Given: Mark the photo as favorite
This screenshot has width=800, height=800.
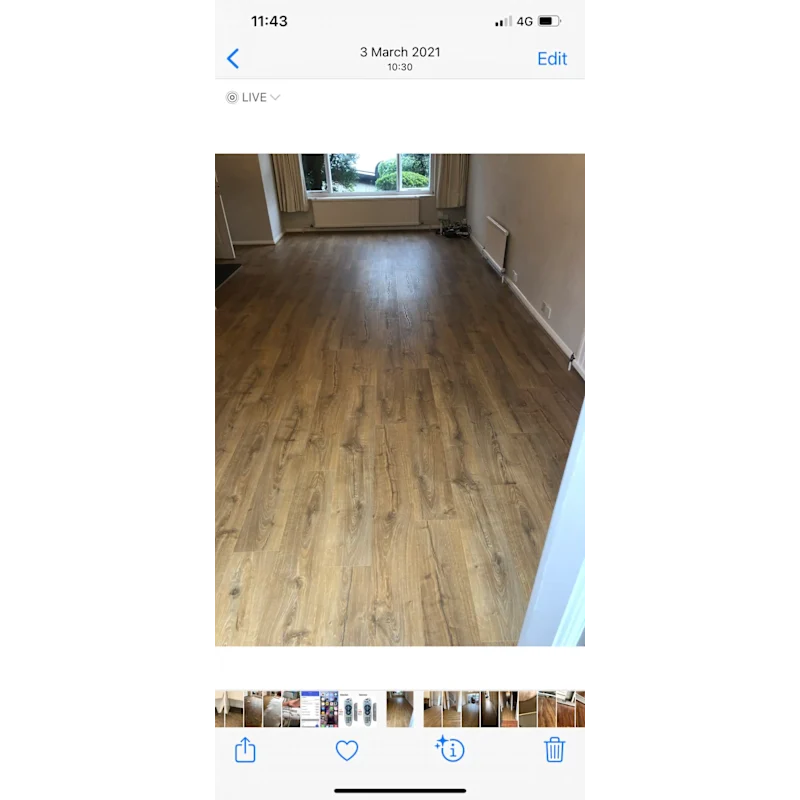Looking at the screenshot, I should coord(347,750).
